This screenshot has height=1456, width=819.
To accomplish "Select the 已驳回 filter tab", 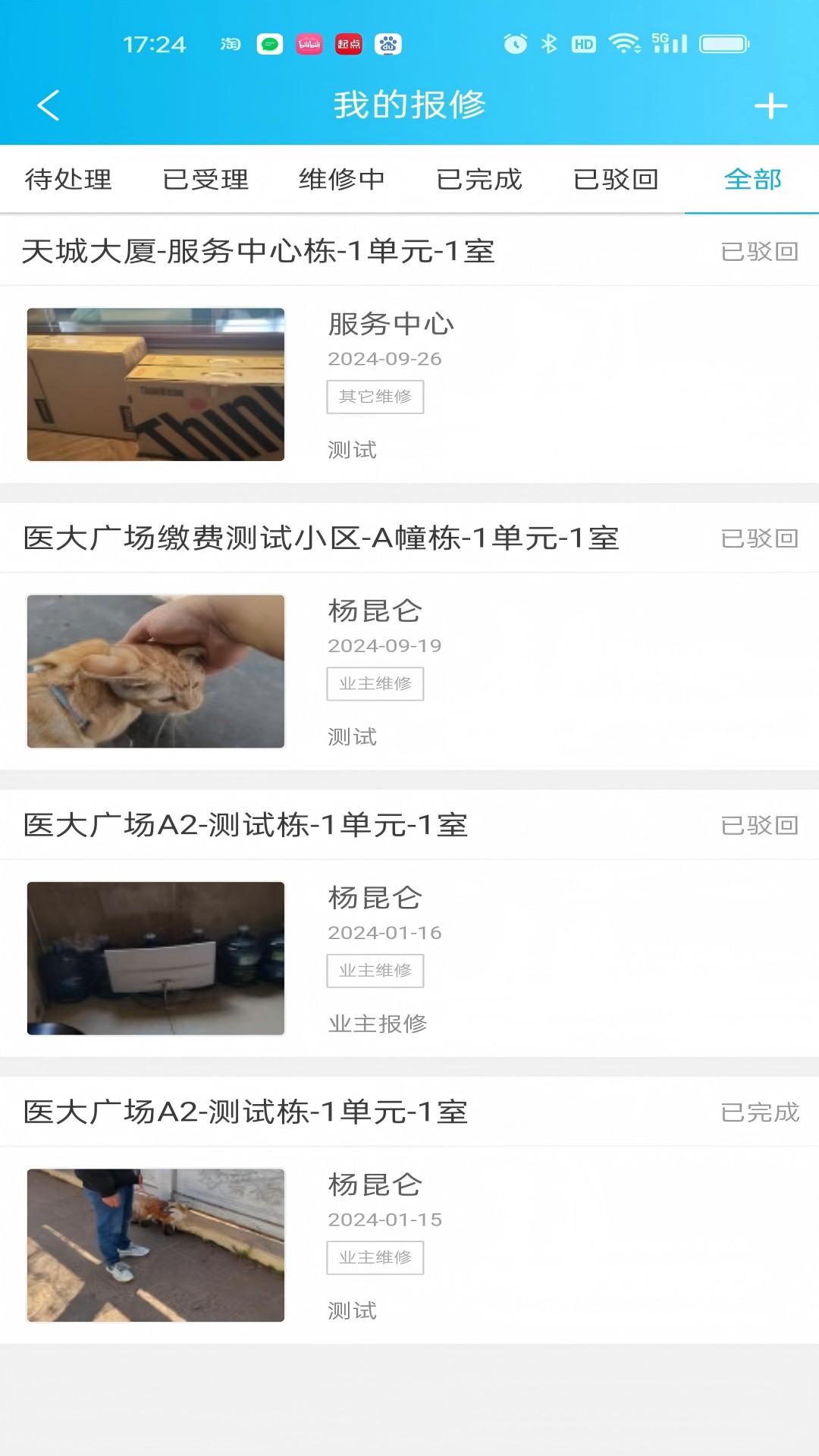I will [x=617, y=180].
